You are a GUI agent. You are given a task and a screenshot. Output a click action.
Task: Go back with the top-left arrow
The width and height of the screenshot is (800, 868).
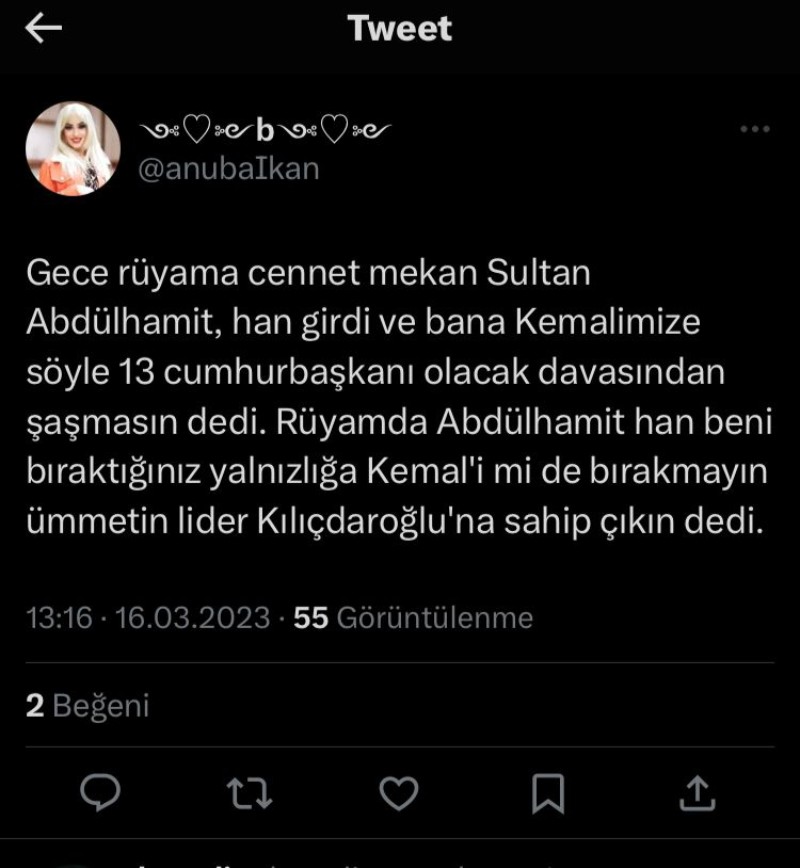click(43, 29)
